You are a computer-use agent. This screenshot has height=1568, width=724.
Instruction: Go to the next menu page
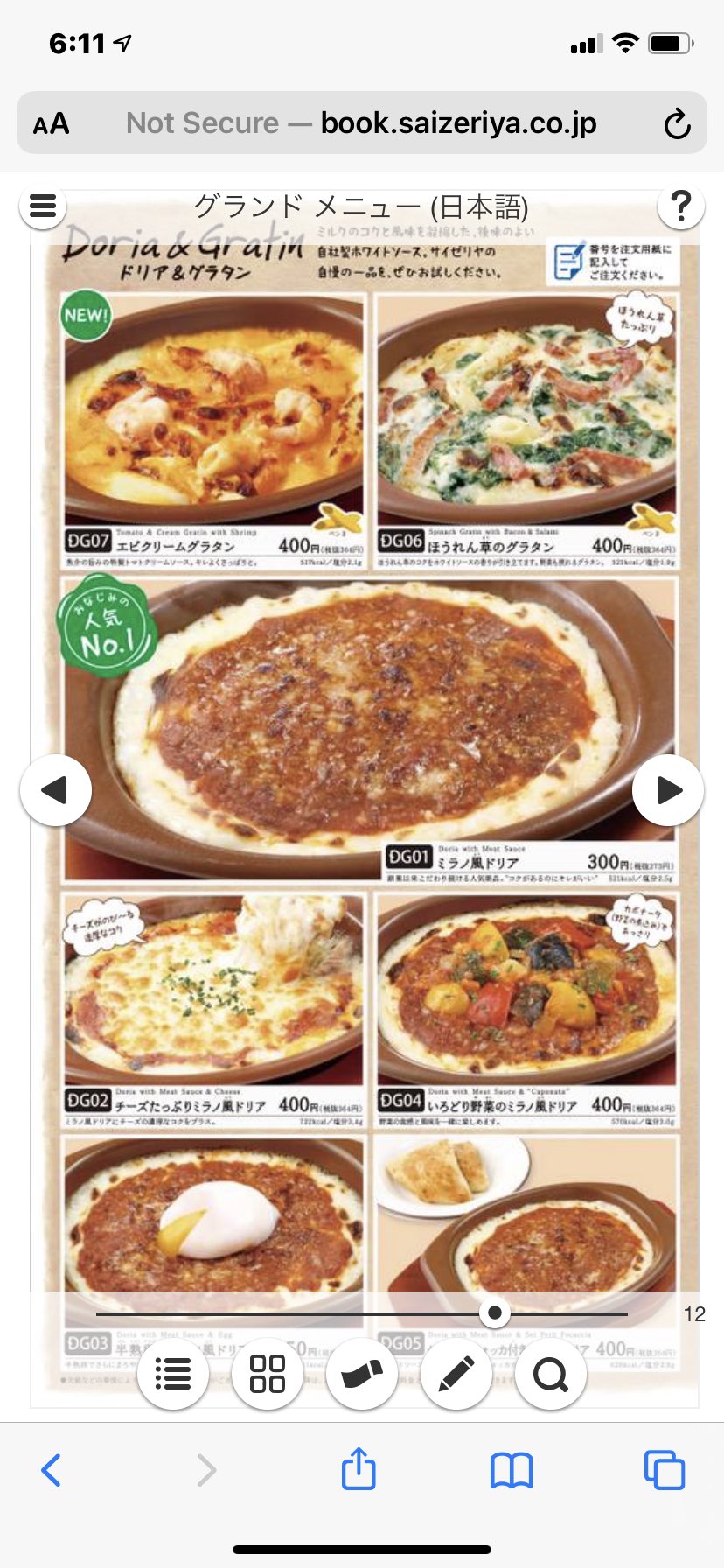click(668, 790)
